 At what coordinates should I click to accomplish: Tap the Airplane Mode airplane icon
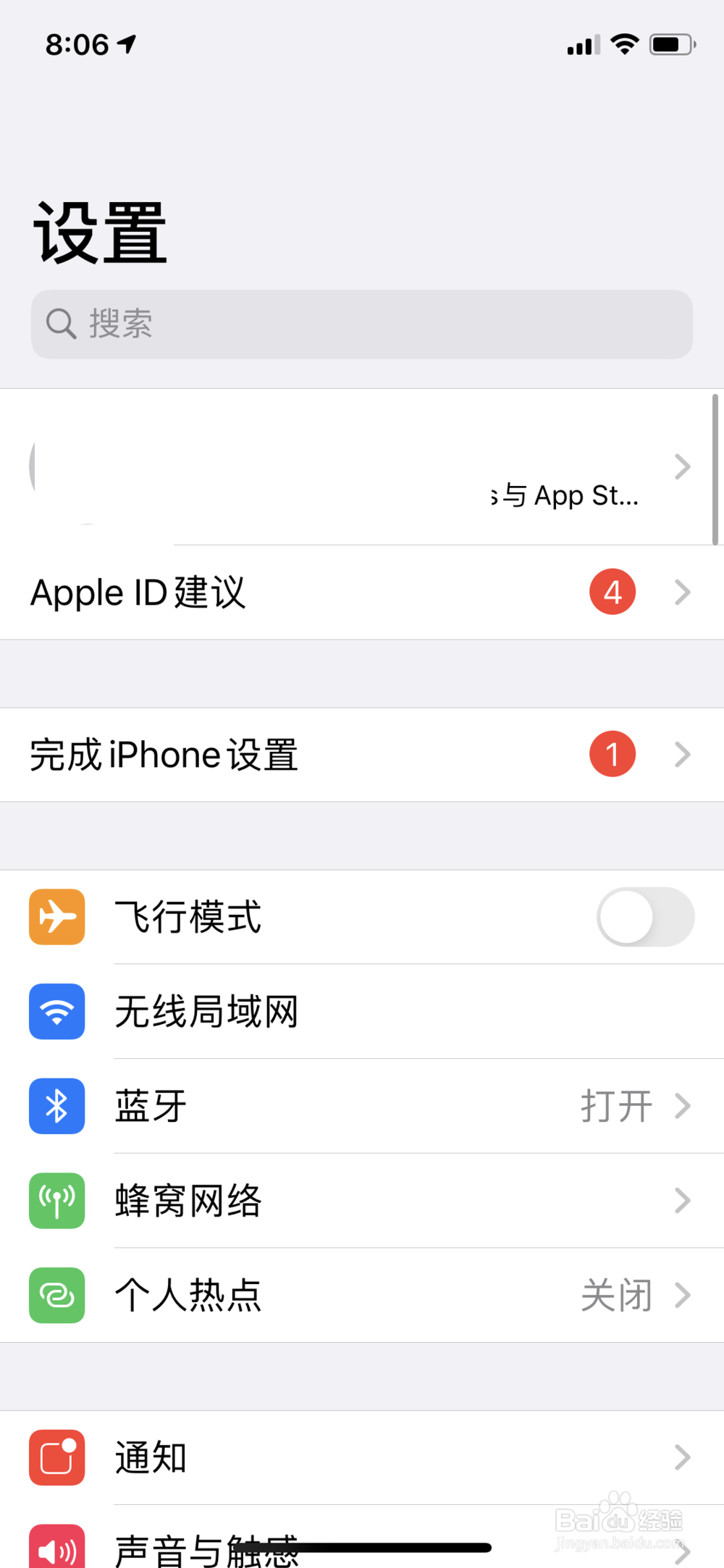(x=56, y=916)
